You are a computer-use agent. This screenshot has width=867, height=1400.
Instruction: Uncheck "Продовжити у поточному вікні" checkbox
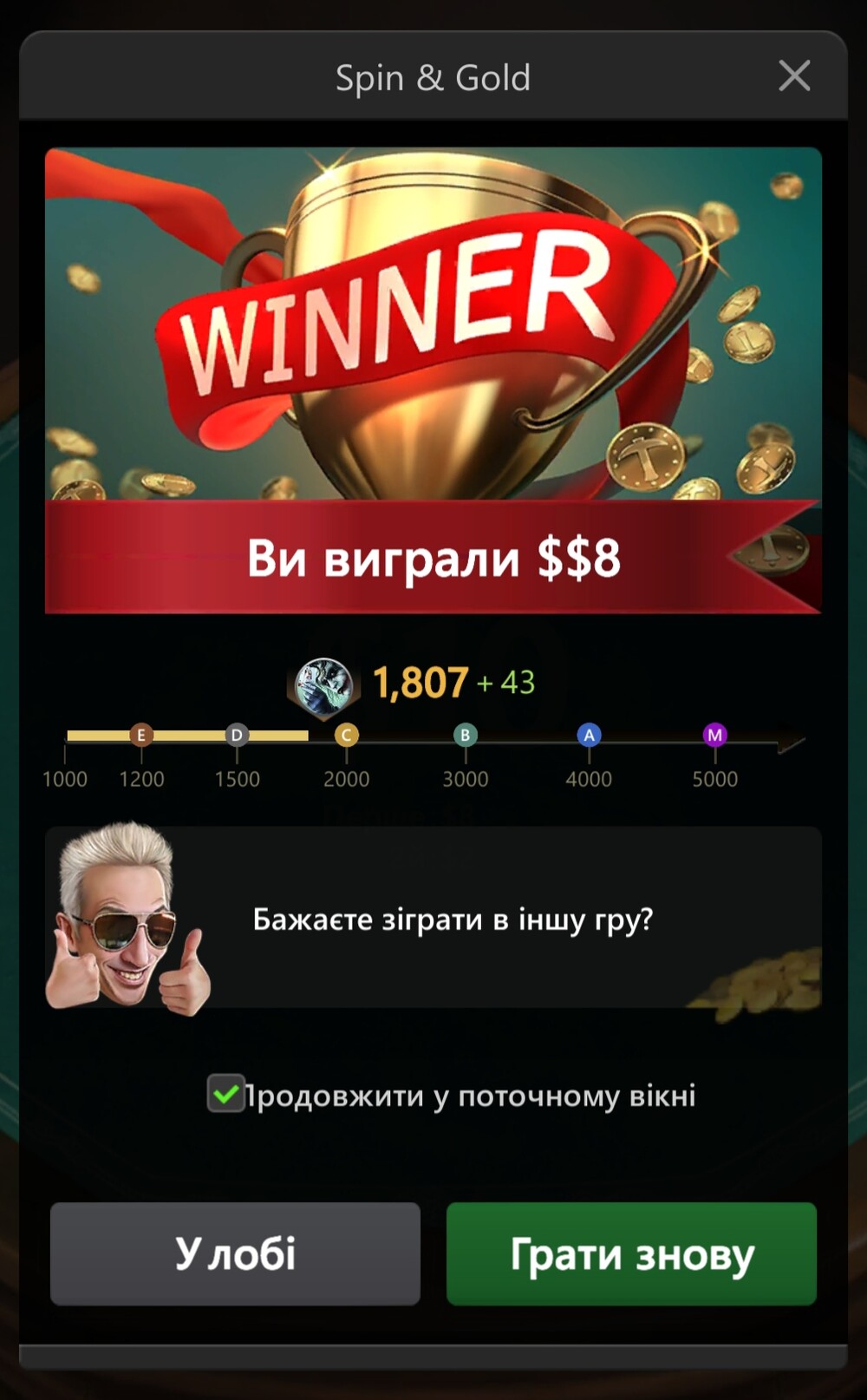click(x=225, y=1093)
